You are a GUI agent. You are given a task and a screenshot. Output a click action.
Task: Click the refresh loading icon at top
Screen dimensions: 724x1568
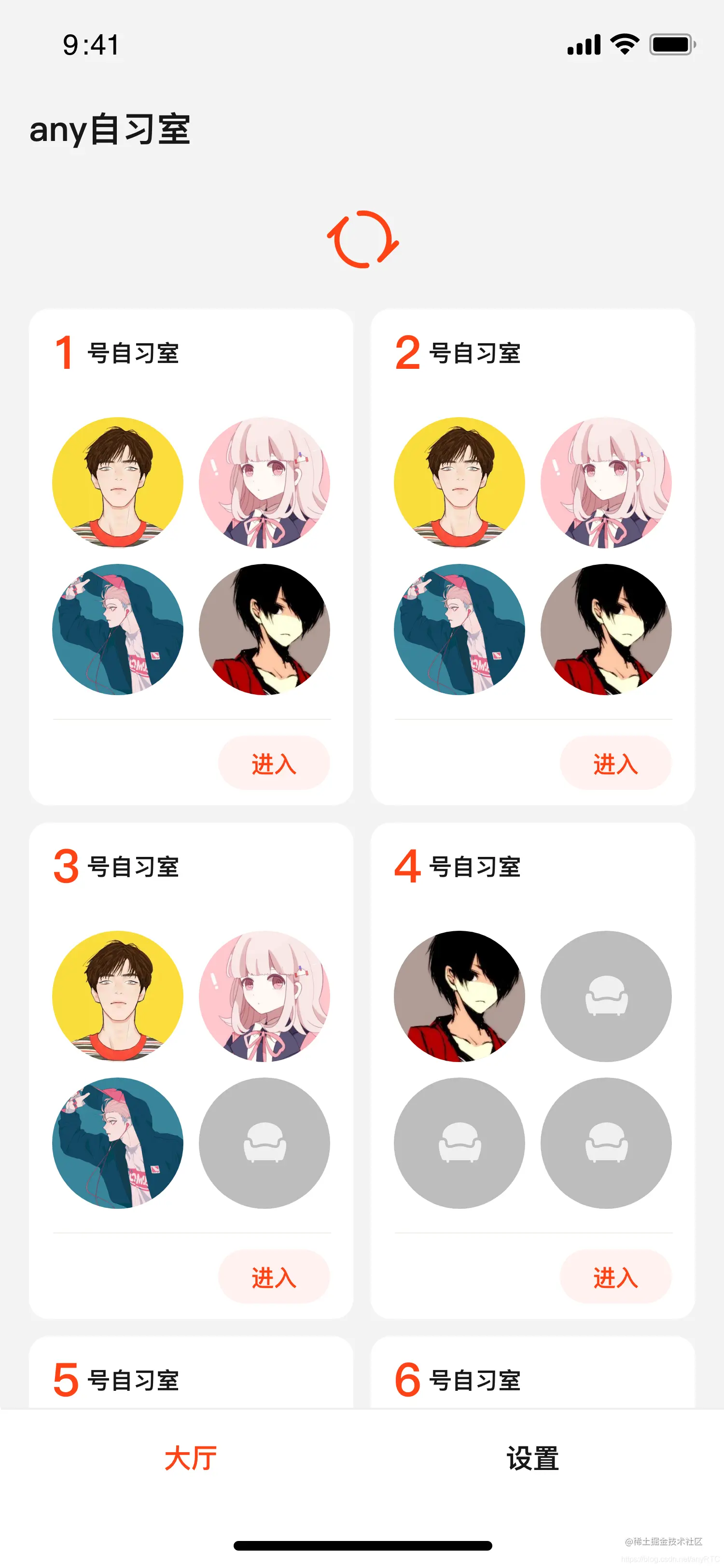[362, 239]
